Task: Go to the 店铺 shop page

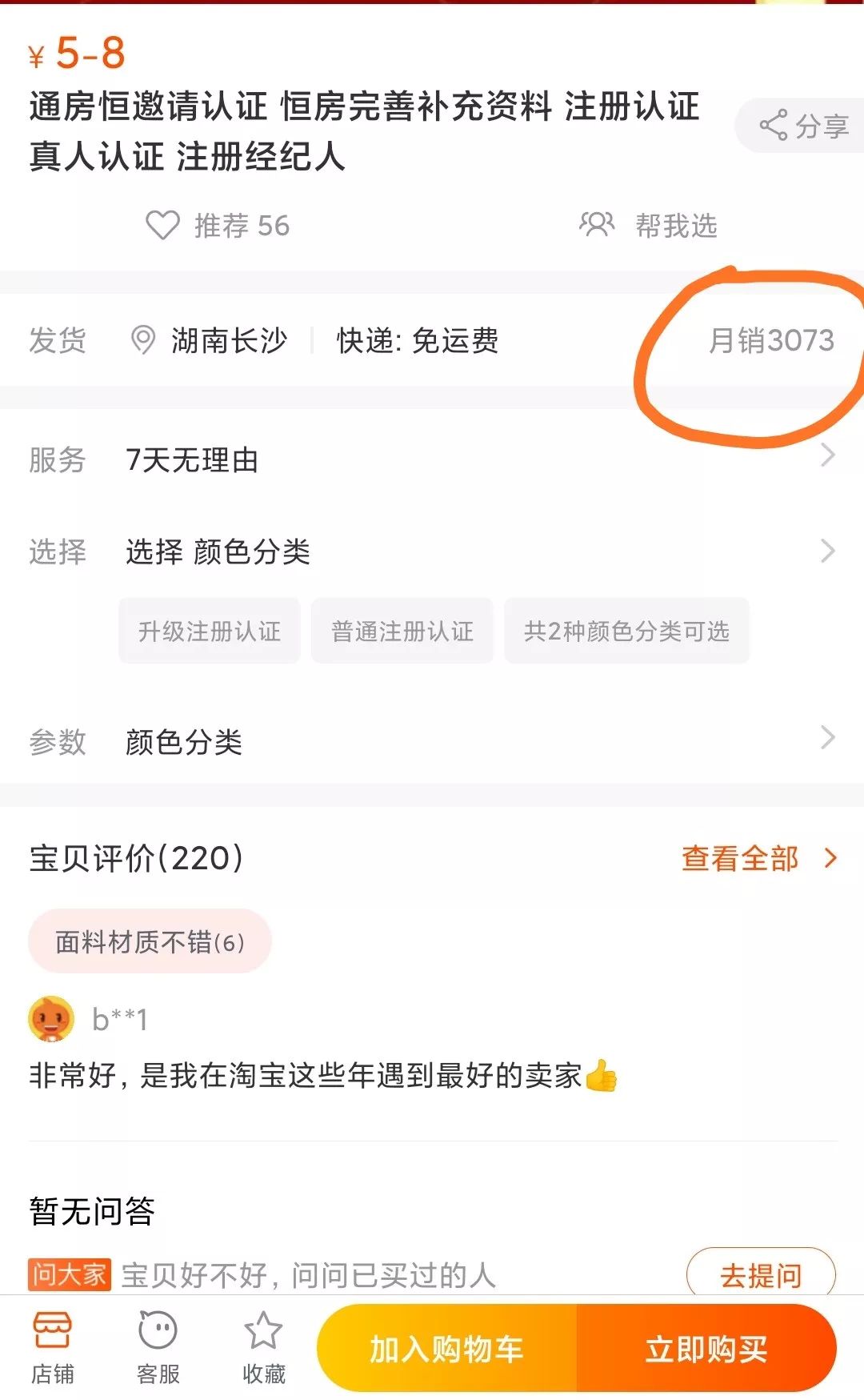Action: (53, 1349)
